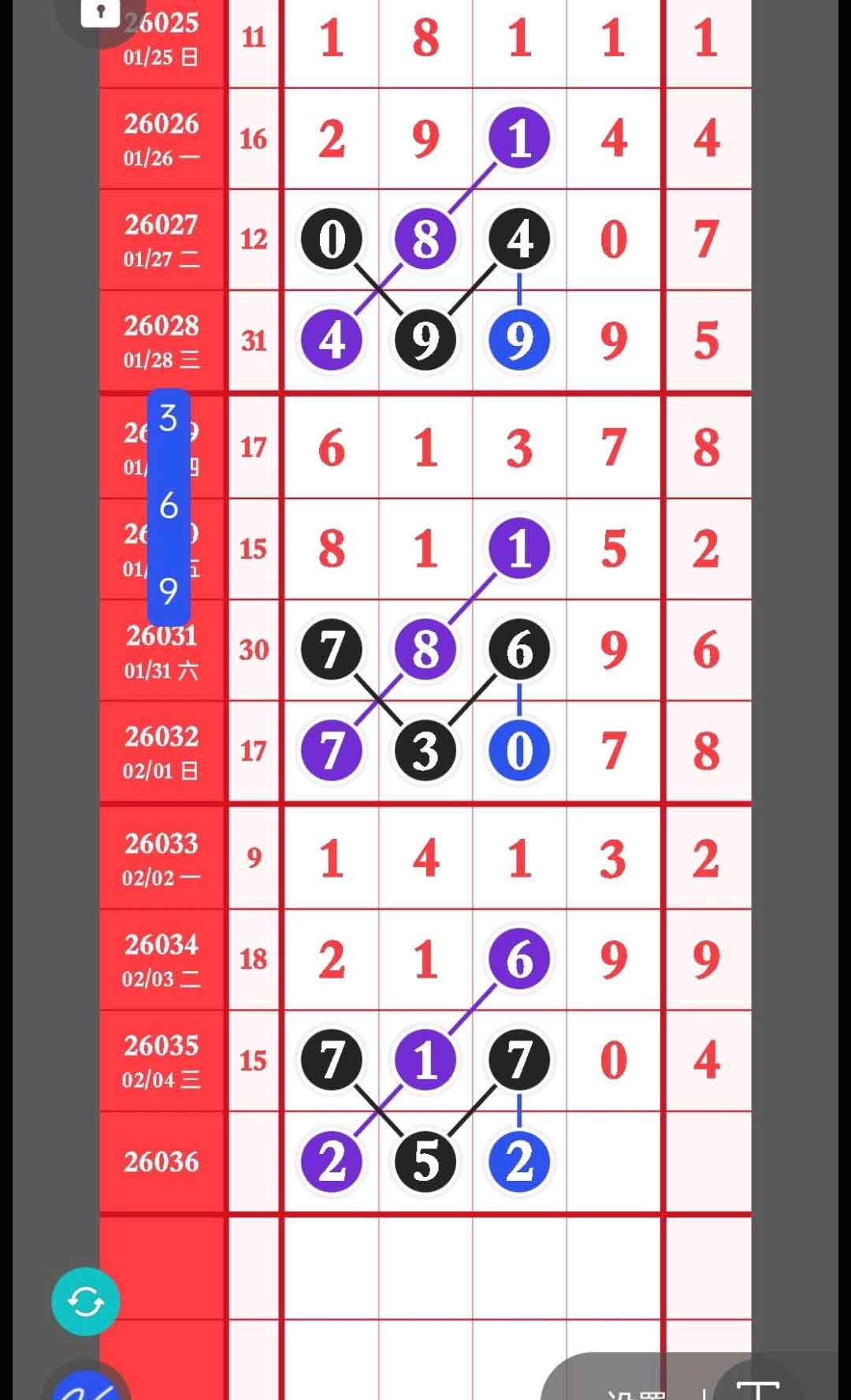Screen dimensions: 851x1400
Task: Tap the teal refresh button
Action: coord(86,1301)
